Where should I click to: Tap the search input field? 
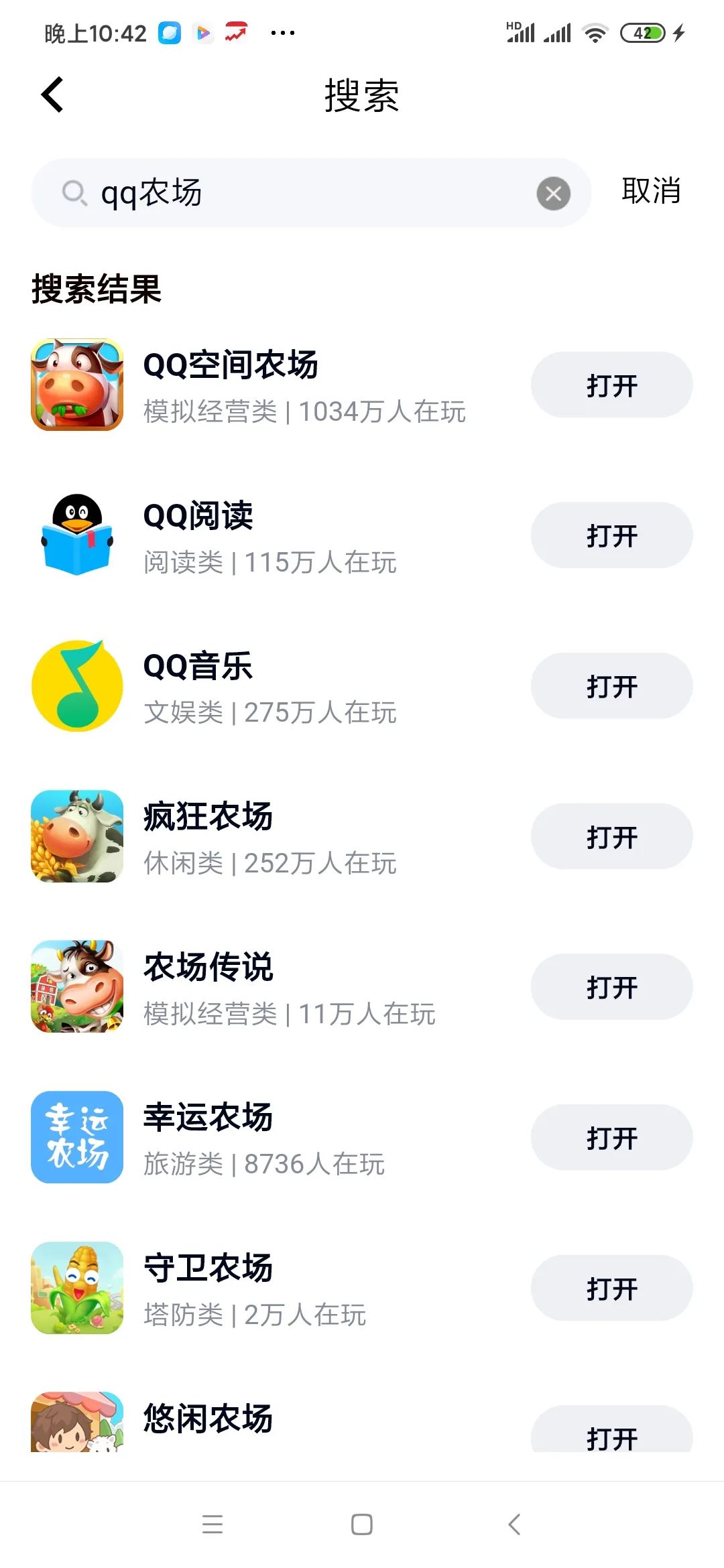click(302, 193)
